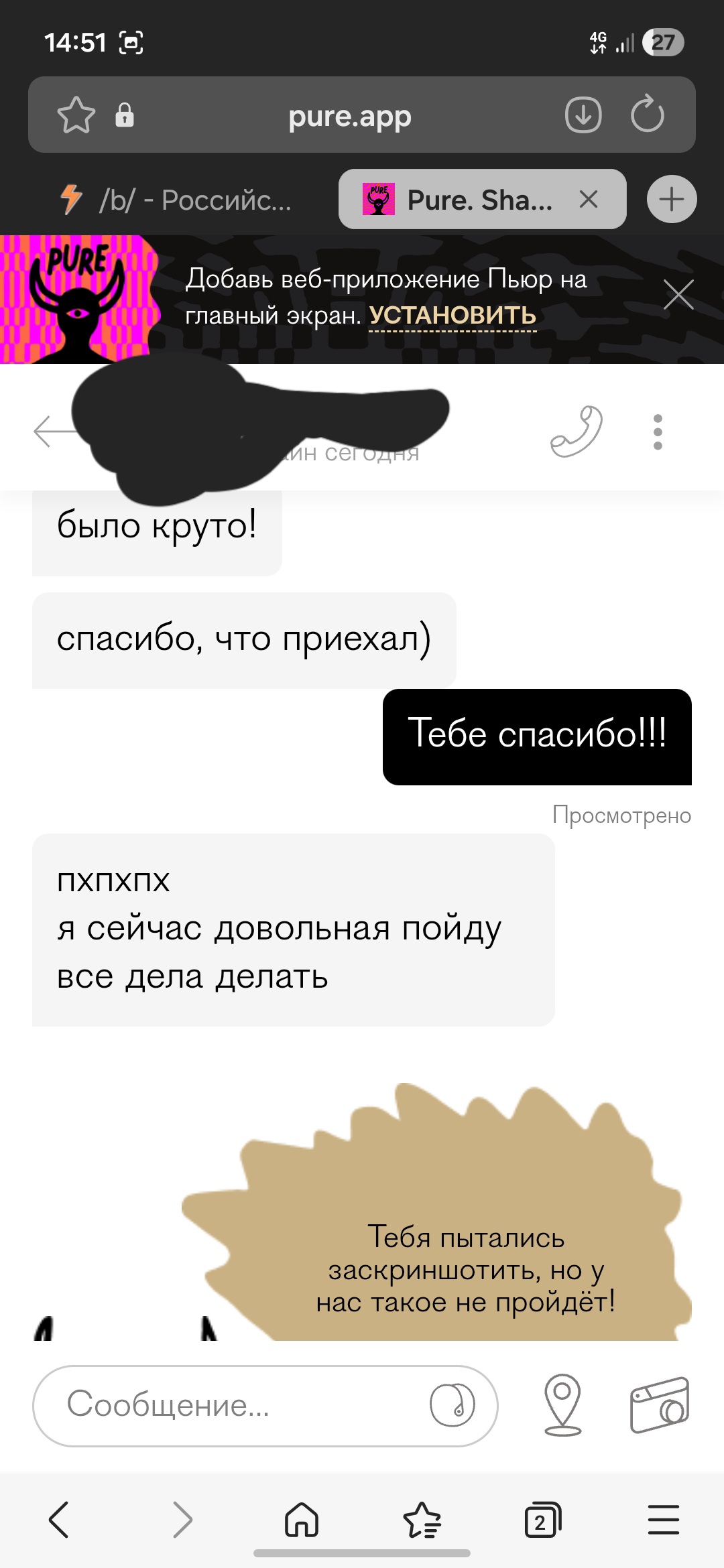724x1568 pixels.
Task: Go to the browser home page
Action: click(x=302, y=1519)
